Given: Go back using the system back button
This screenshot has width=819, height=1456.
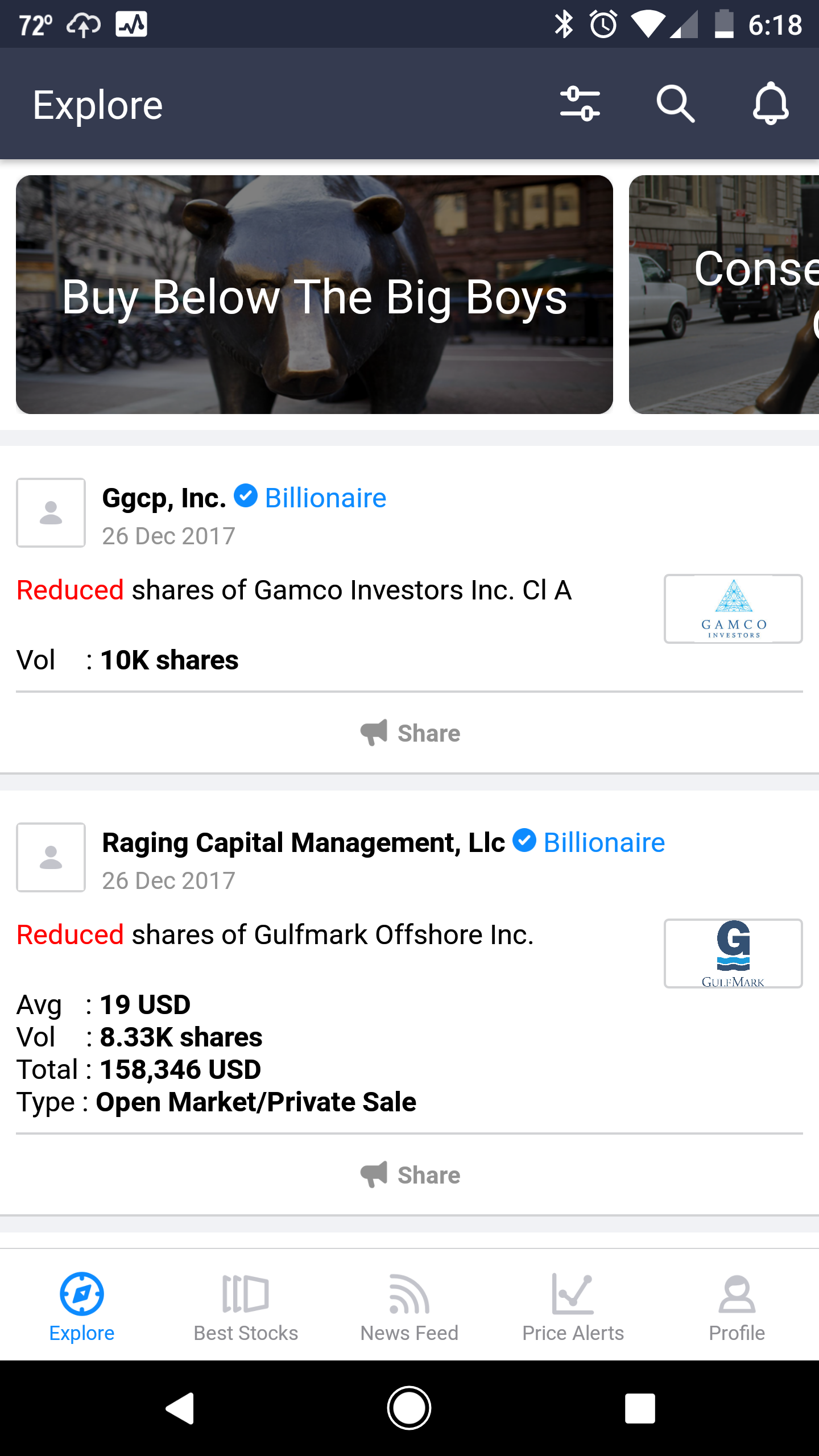Looking at the screenshot, I should pos(180,1408).
